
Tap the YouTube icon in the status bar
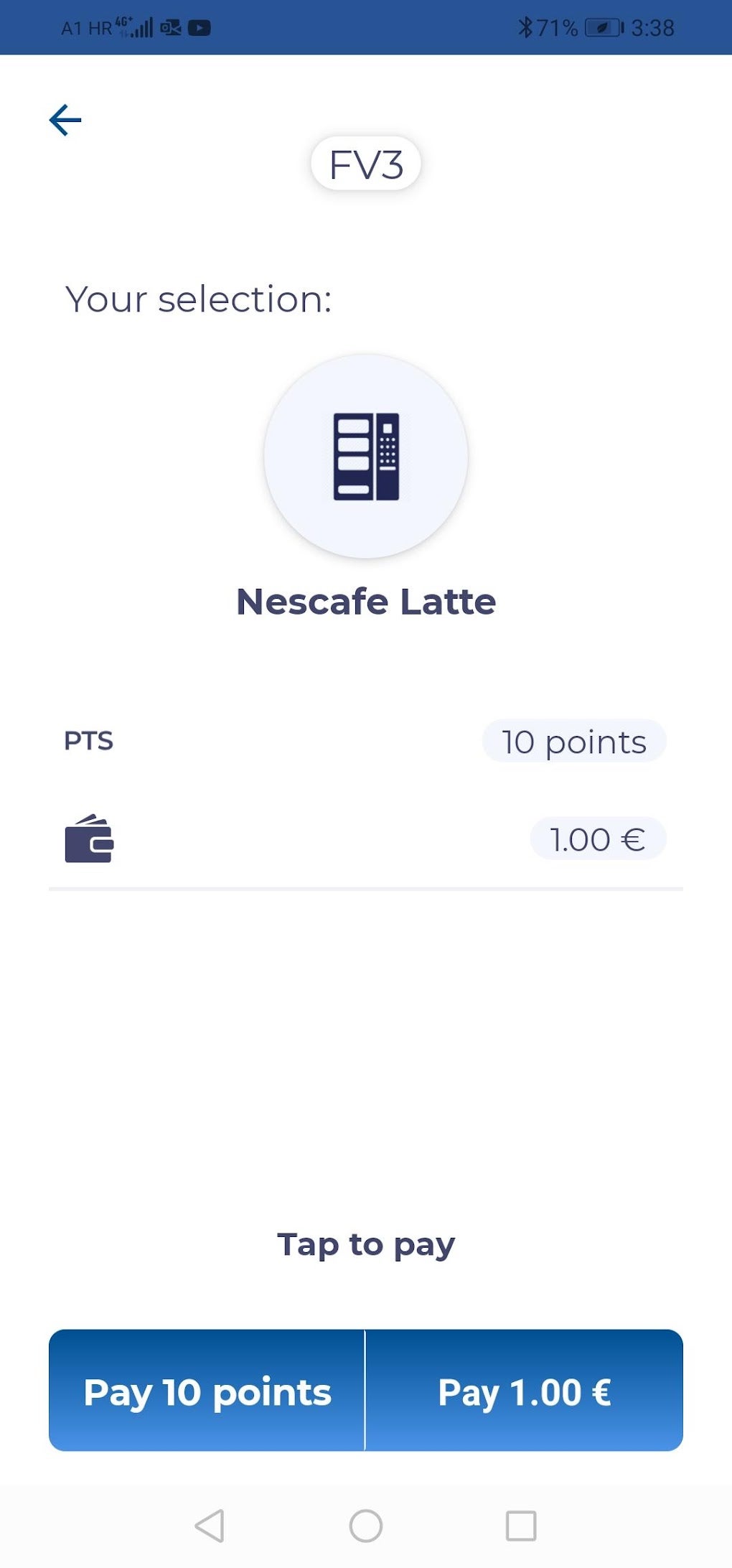pos(200,27)
